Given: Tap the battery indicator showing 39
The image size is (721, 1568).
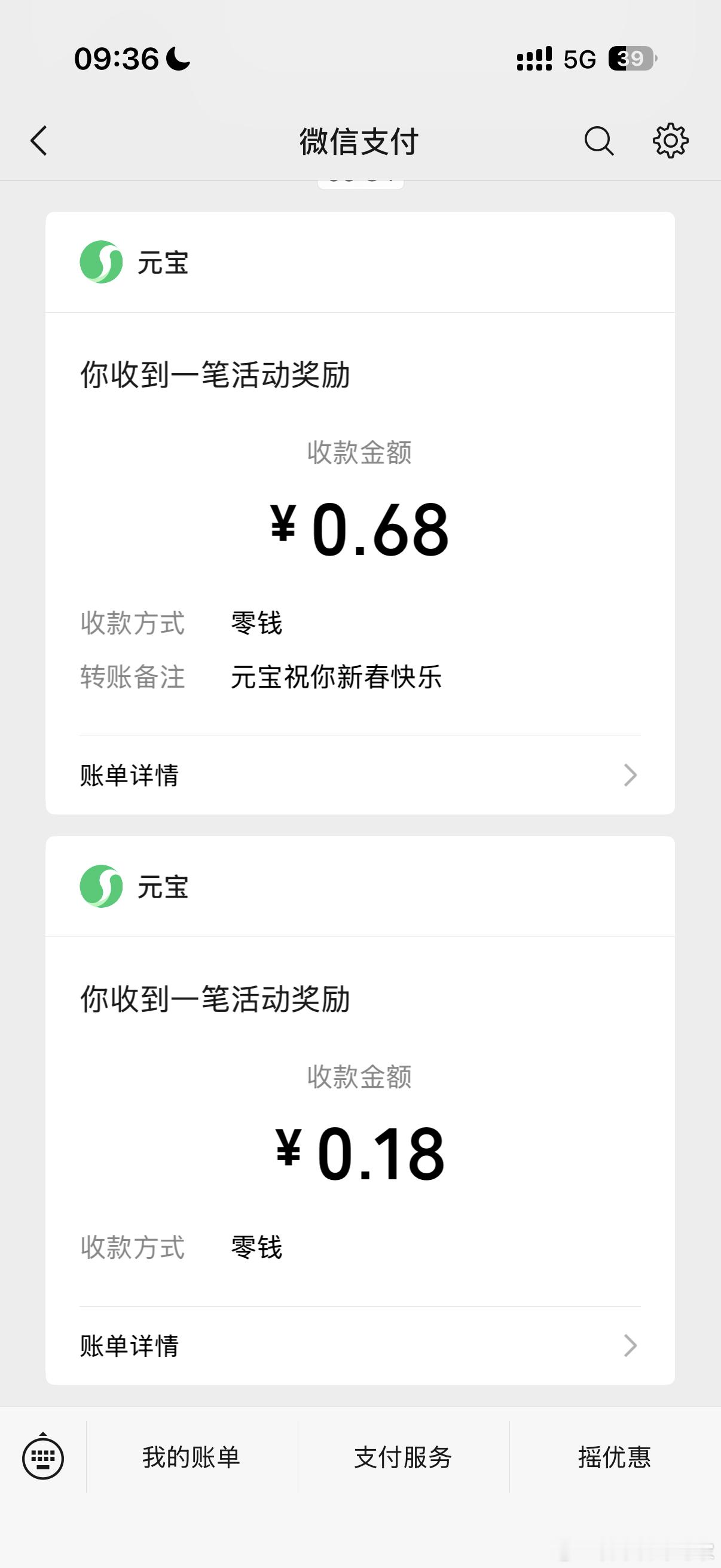Looking at the screenshot, I should (631, 59).
